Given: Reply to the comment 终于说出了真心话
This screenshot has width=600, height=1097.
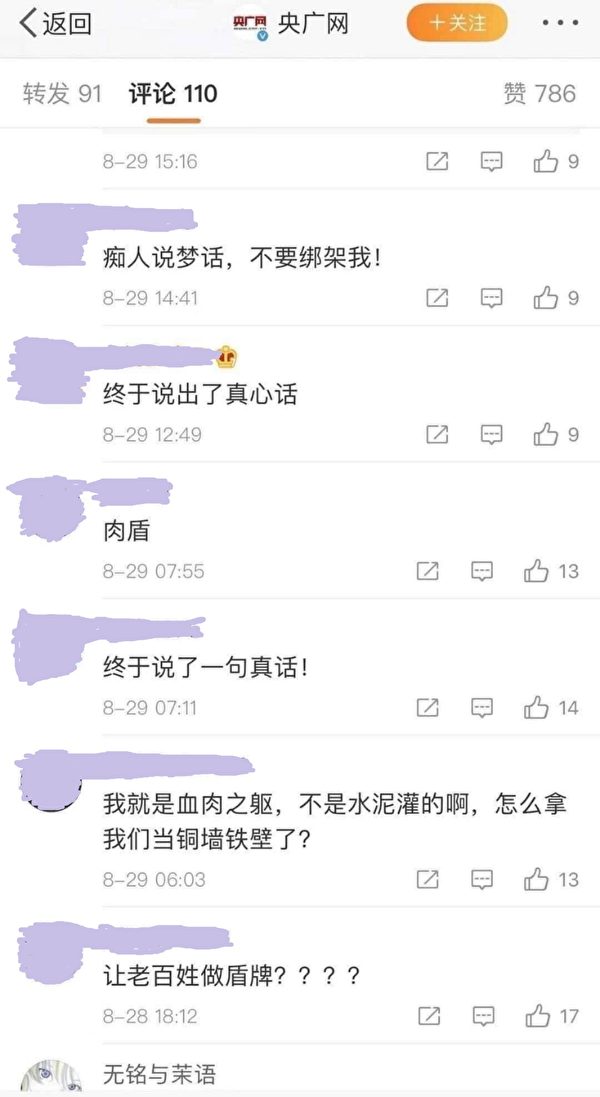Looking at the screenshot, I should [491, 434].
